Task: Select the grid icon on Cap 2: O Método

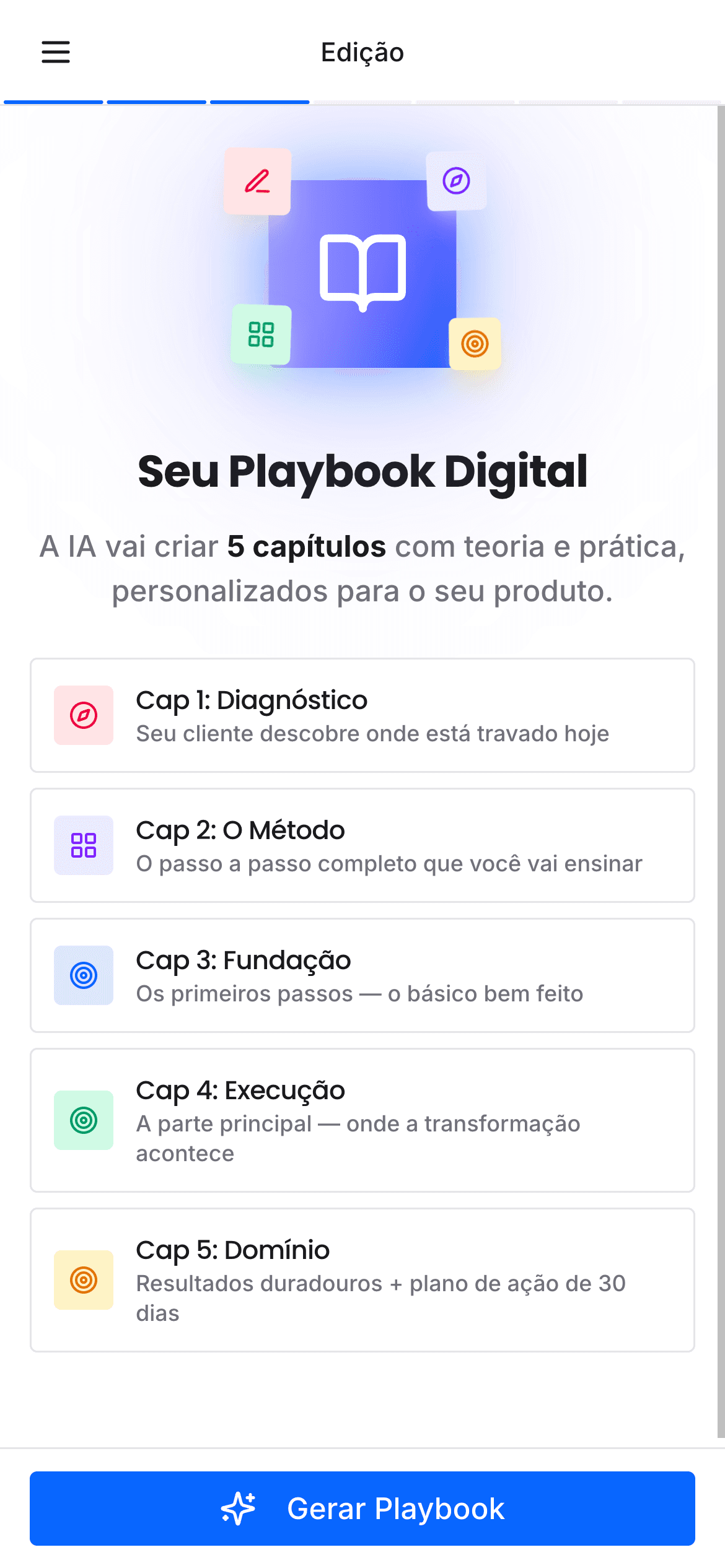Action: click(84, 845)
